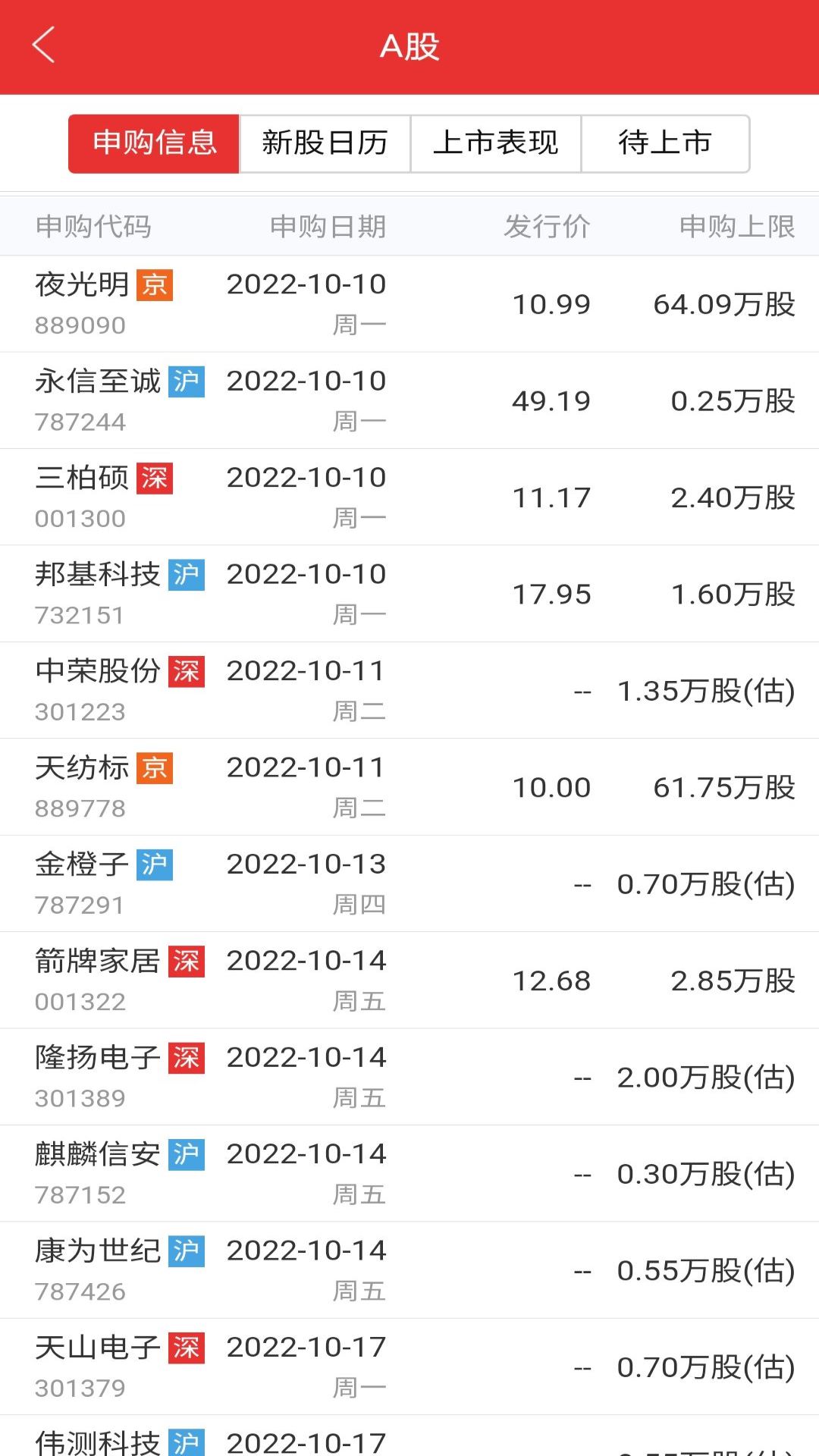The height and width of the screenshot is (1456, 819).
Task: Switch to the 上市表现 tab
Action: pyautogui.click(x=495, y=143)
